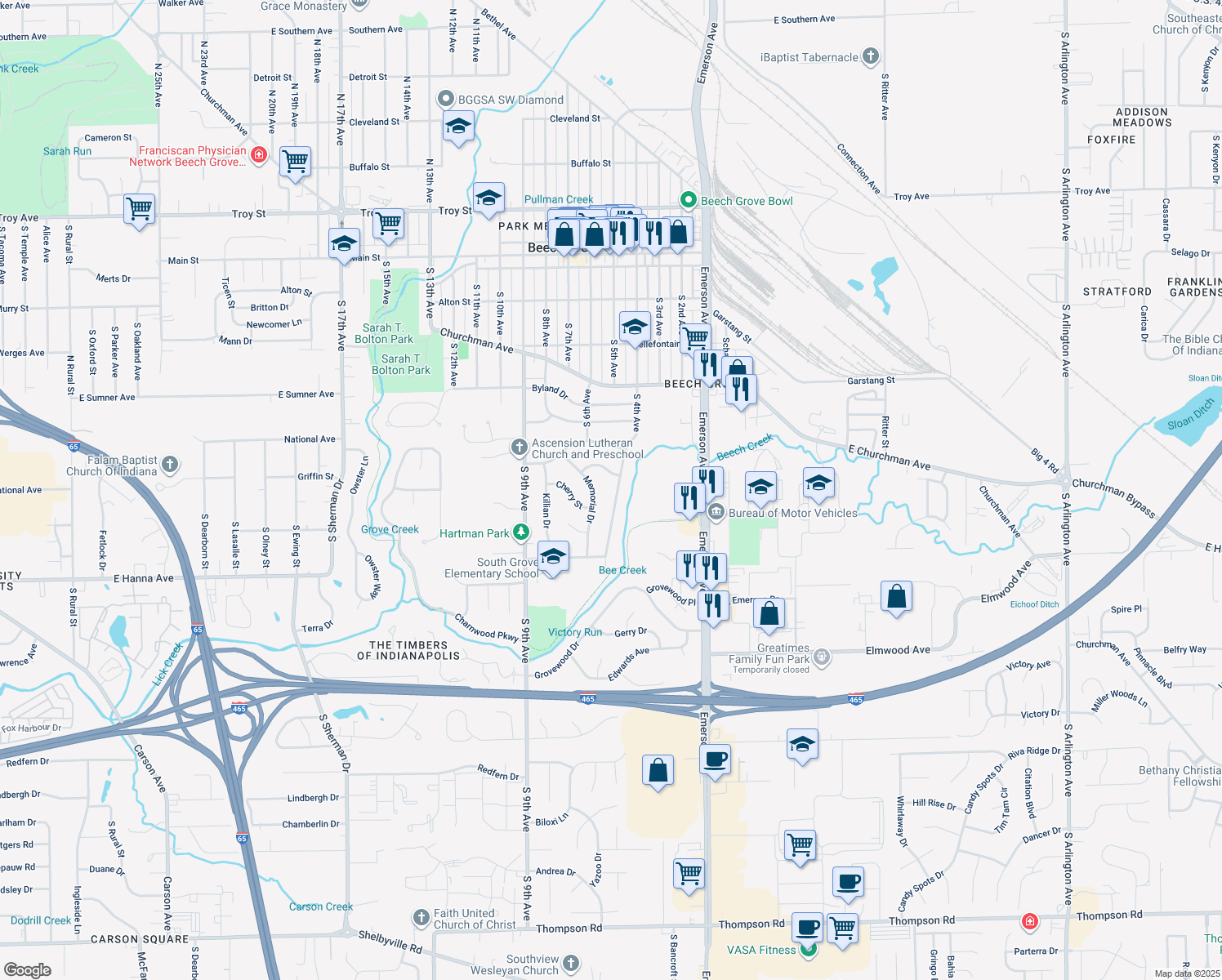Viewport: 1222px width, 980px height.
Task: Select the Hartman Park marker
Action: (x=520, y=533)
